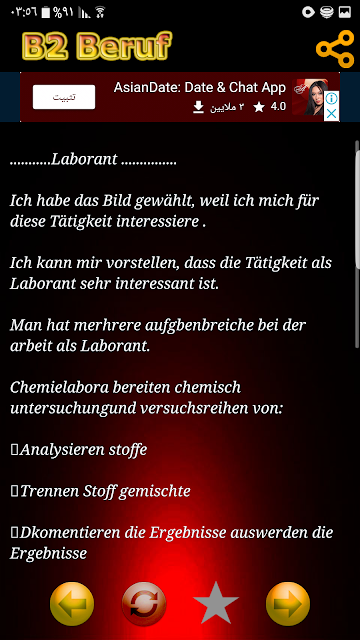The height and width of the screenshot is (640, 360).
Task: Go to the next page arrow
Action: click(x=288, y=604)
